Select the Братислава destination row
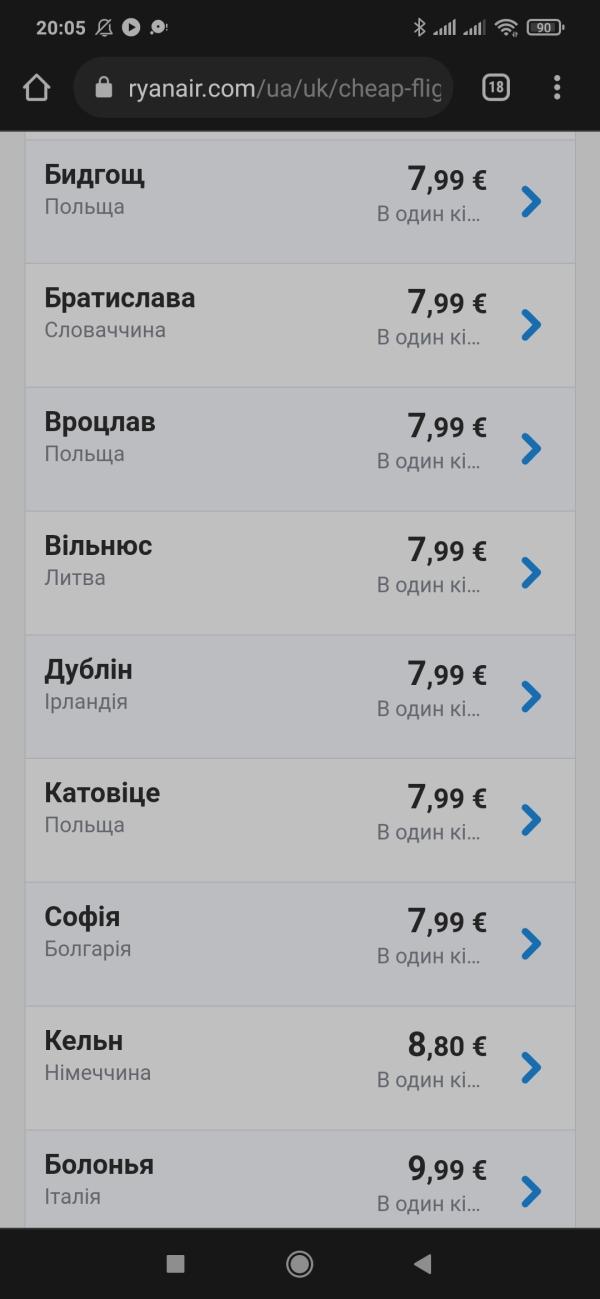This screenshot has width=600, height=1299. [300, 325]
